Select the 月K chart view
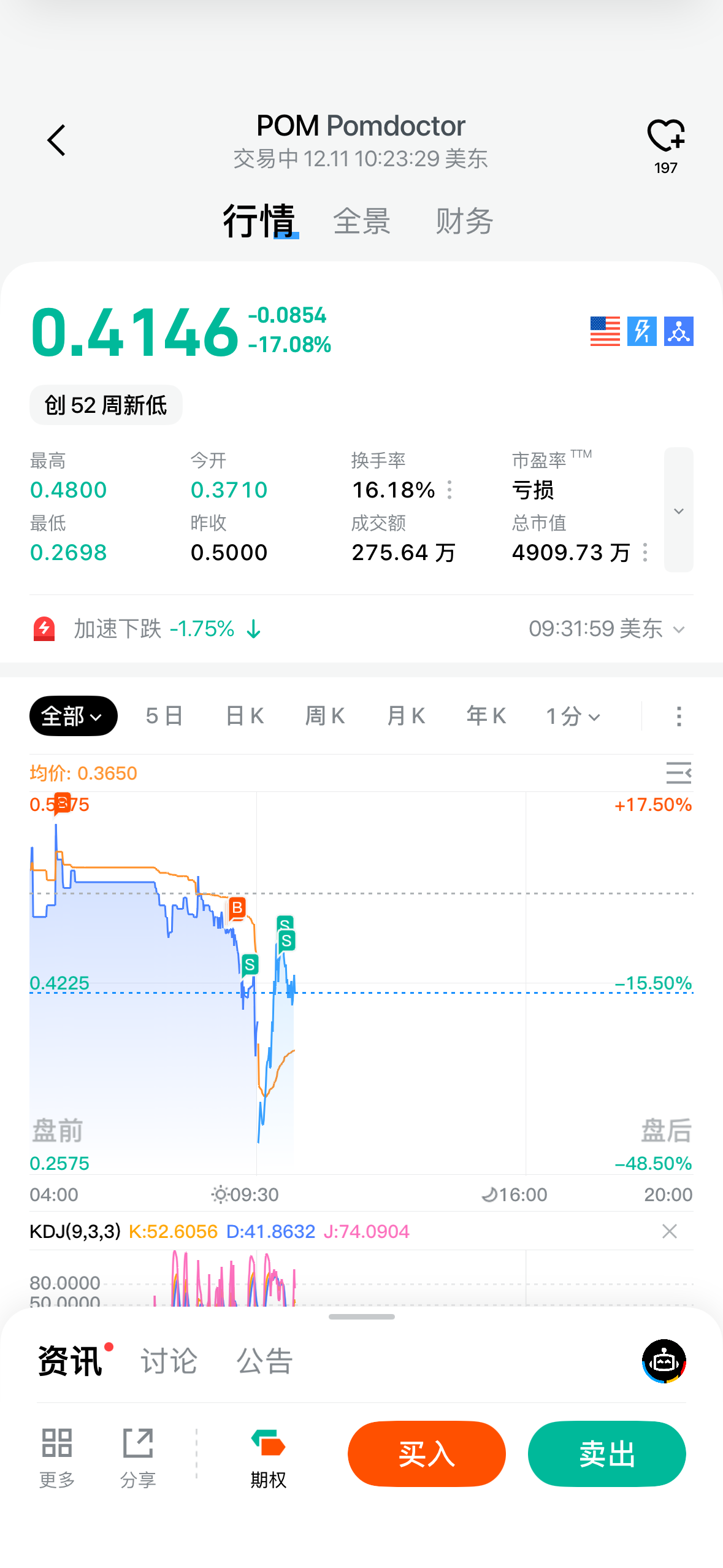 point(405,716)
